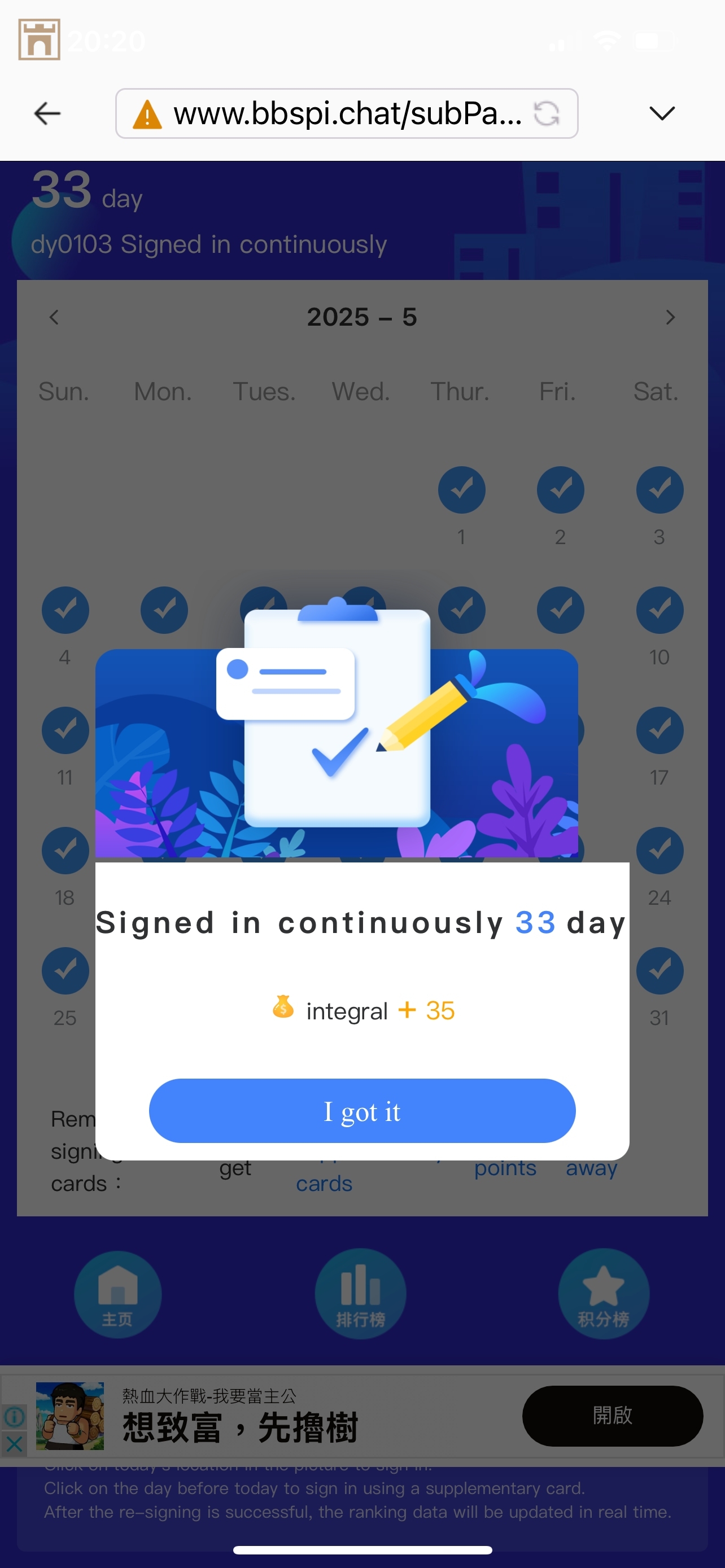
Task: Expand the browser dropdown chevron
Action: (x=662, y=113)
